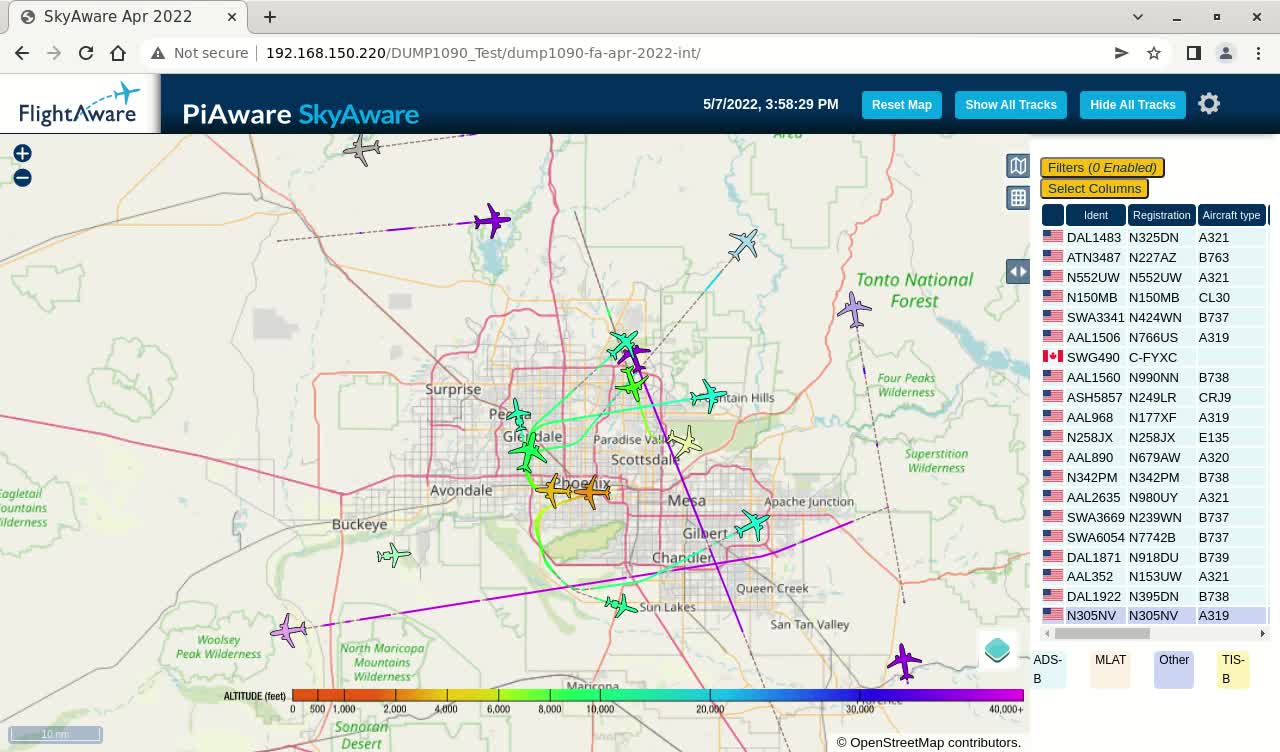Sort table by Ident column

(x=1095, y=215)
